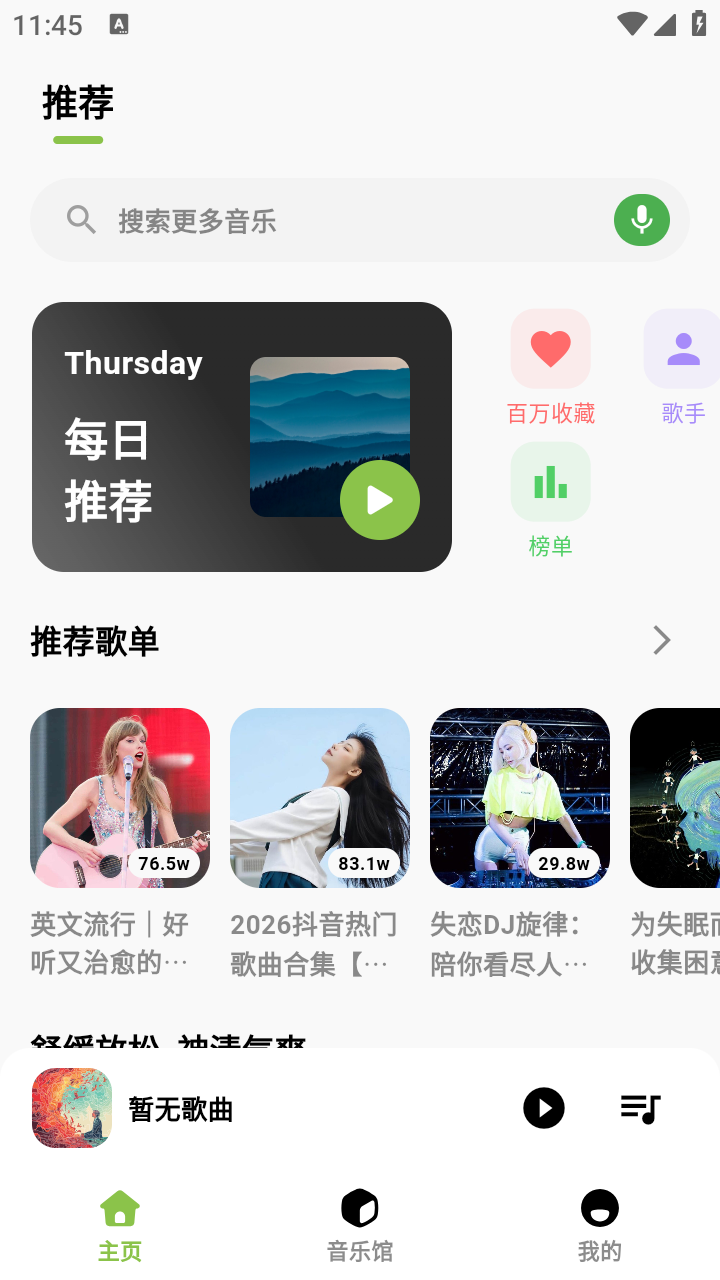720x1280 pixels.
Task: Tap the voice search microphone icon
Action: (641, 220)
